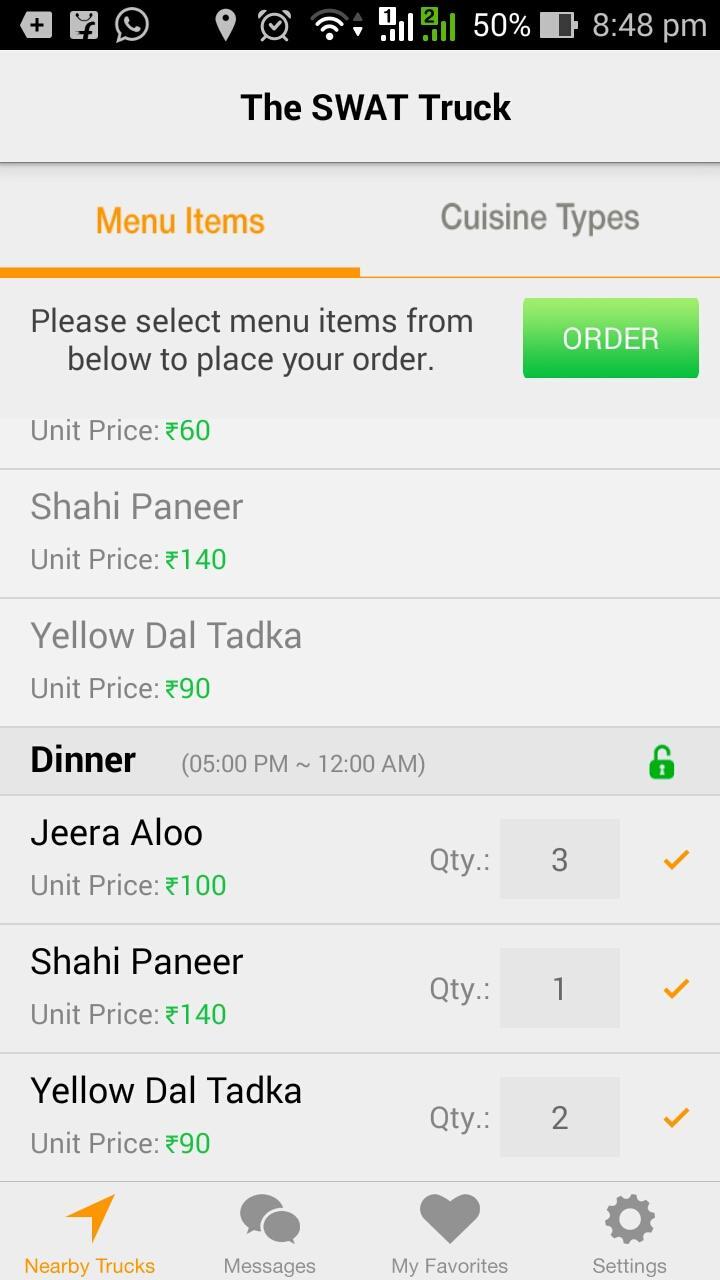Untick Yellow Dal Tadka in Dinner
Viewport: 720px width, 1280px height.
[x=676, y=1117]
